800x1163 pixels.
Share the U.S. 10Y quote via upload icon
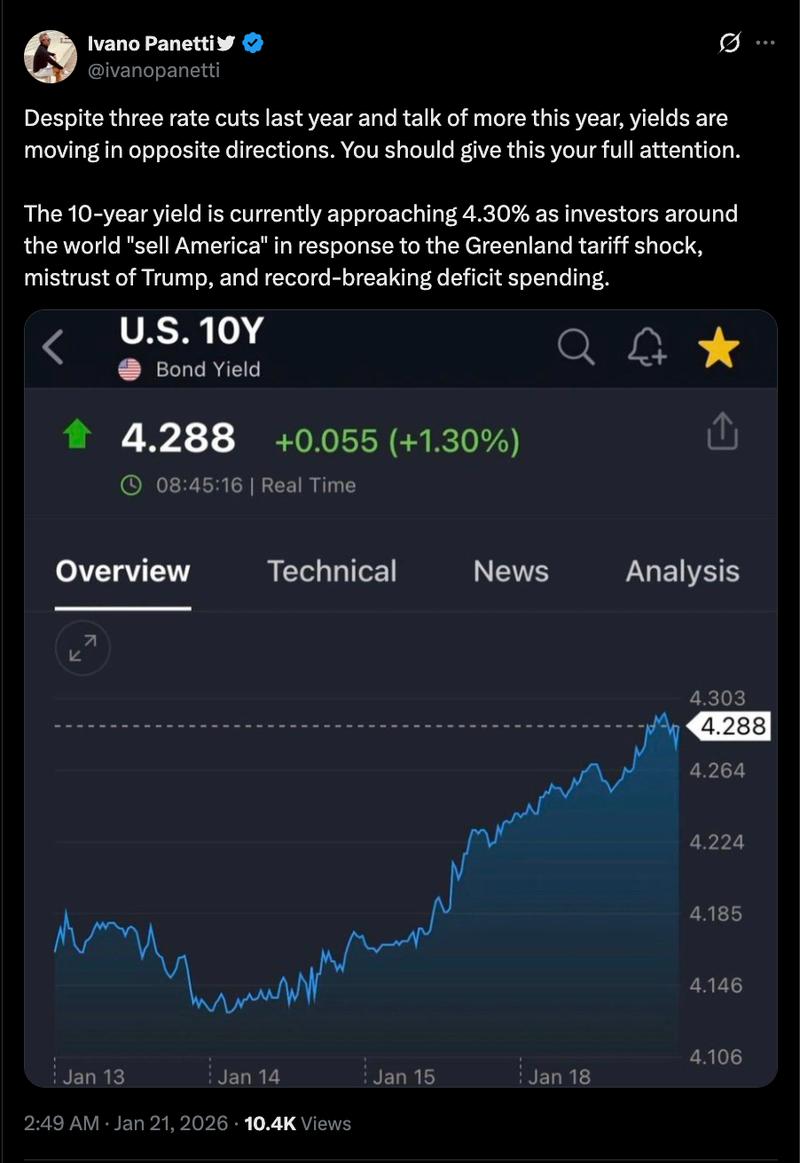click(721, 434)
